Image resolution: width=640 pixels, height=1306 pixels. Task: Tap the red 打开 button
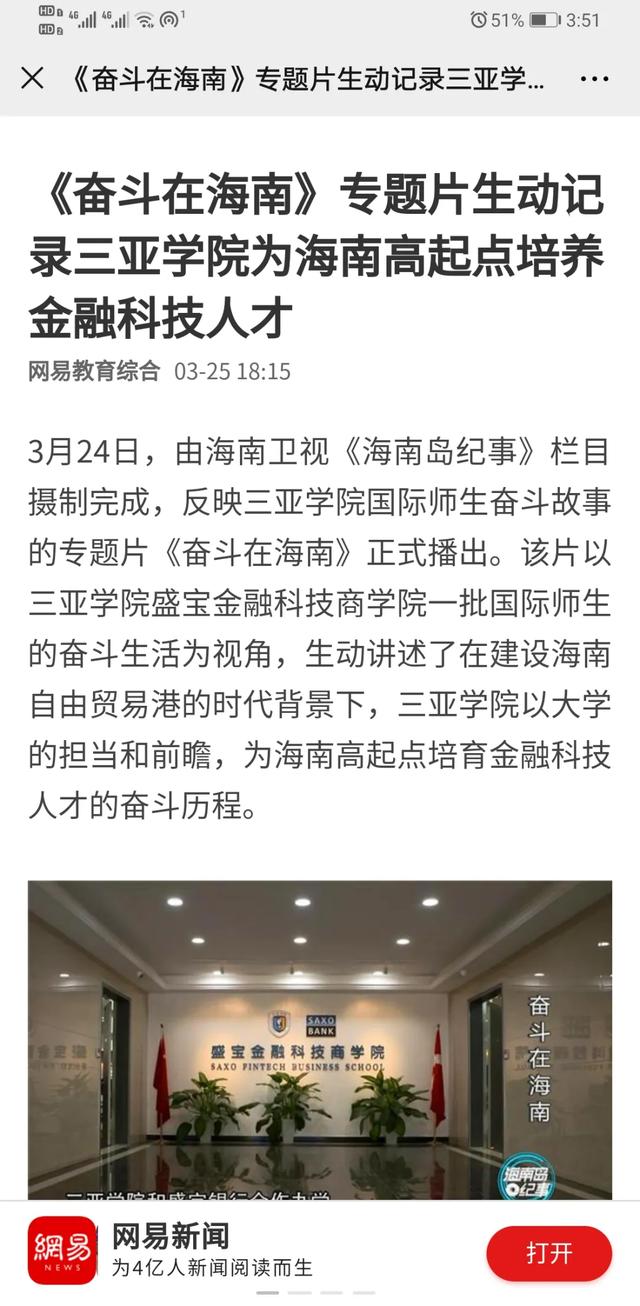pyautogui.click(x=549, y=1253)
